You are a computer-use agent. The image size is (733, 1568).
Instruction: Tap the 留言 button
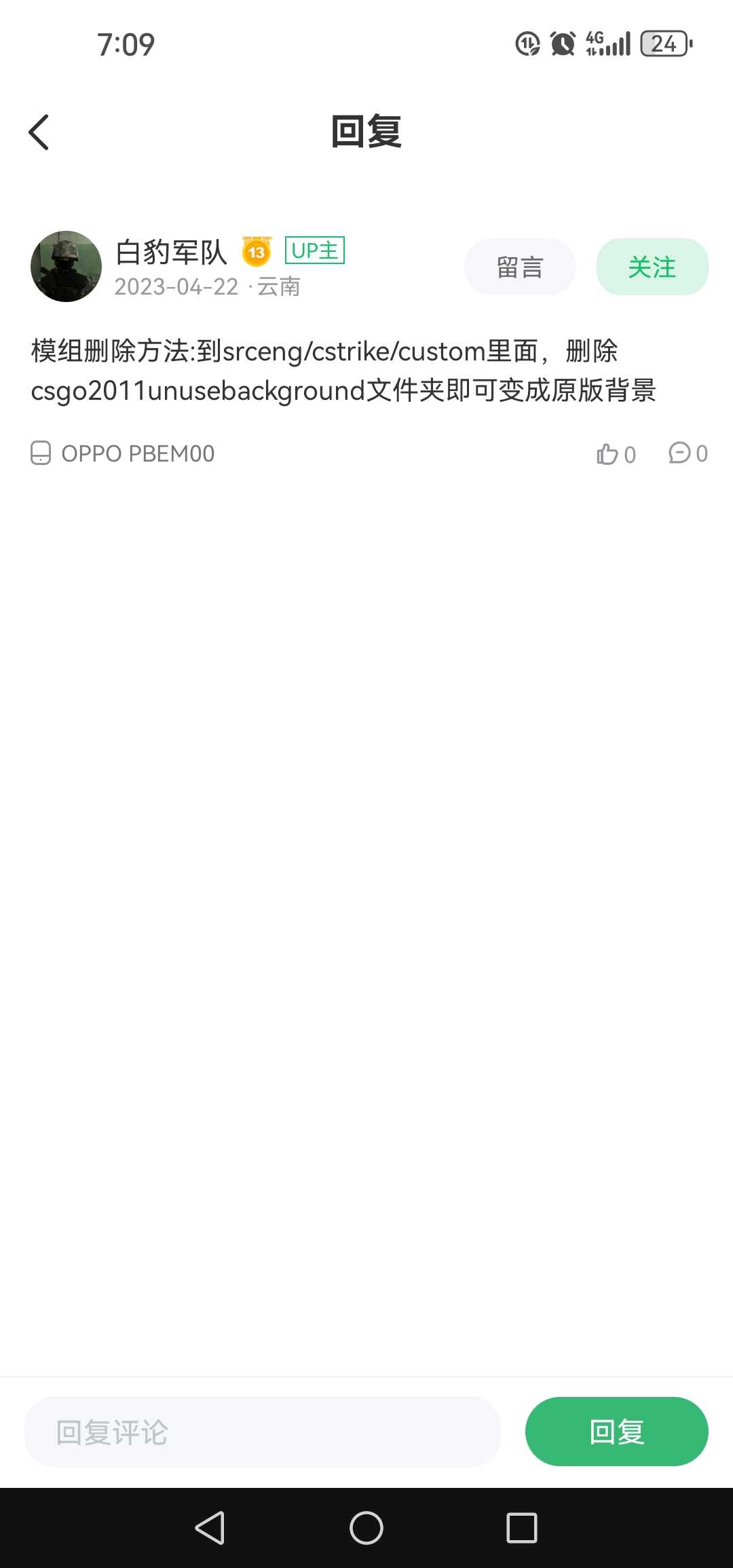[x=520, y=267]
